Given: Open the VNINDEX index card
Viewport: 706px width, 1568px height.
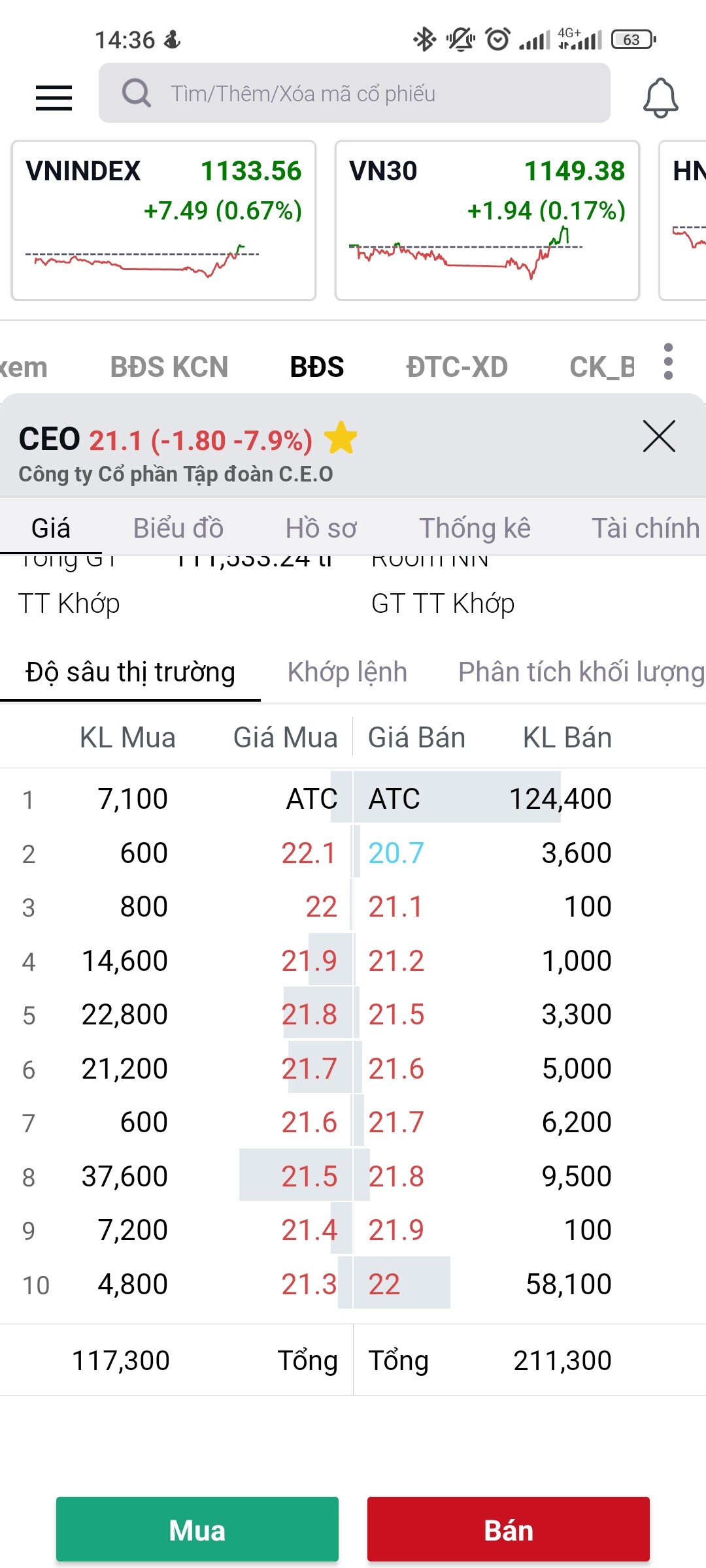Looking at the screenshot, I should pos(163,220).
